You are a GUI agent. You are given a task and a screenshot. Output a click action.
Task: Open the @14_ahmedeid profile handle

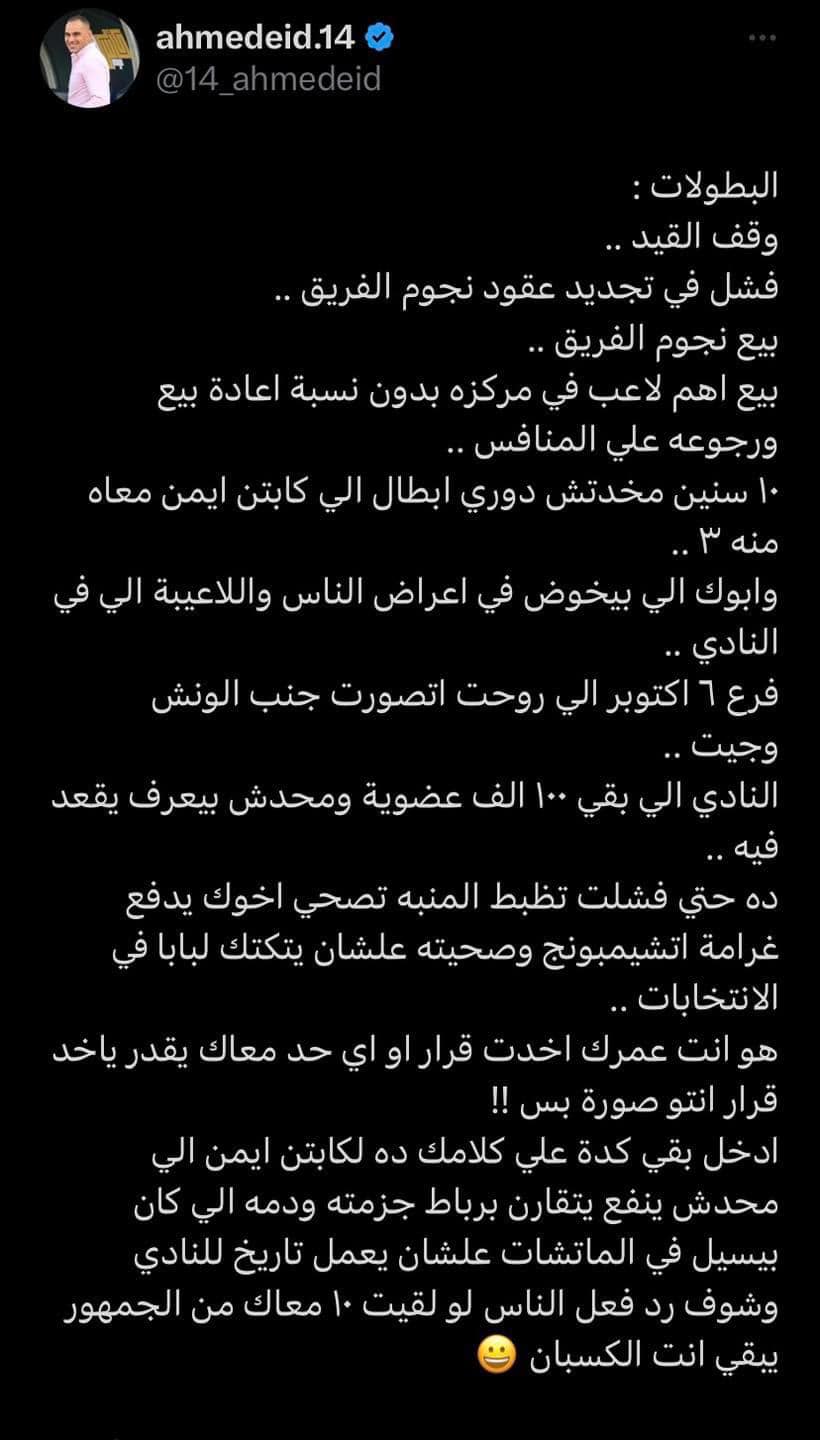click(x=267, y=80)
